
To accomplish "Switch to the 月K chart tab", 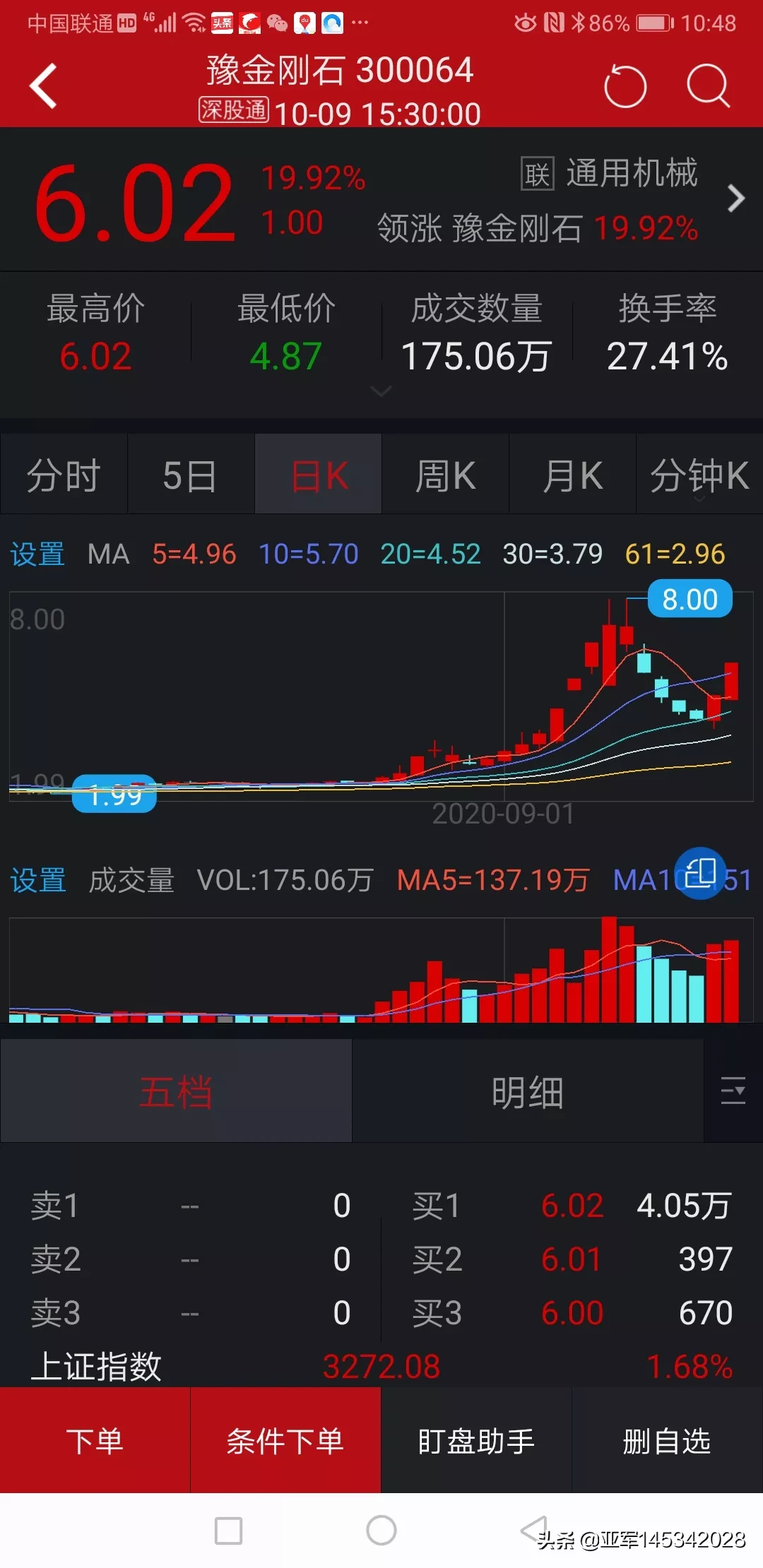I will click(572, 475).
